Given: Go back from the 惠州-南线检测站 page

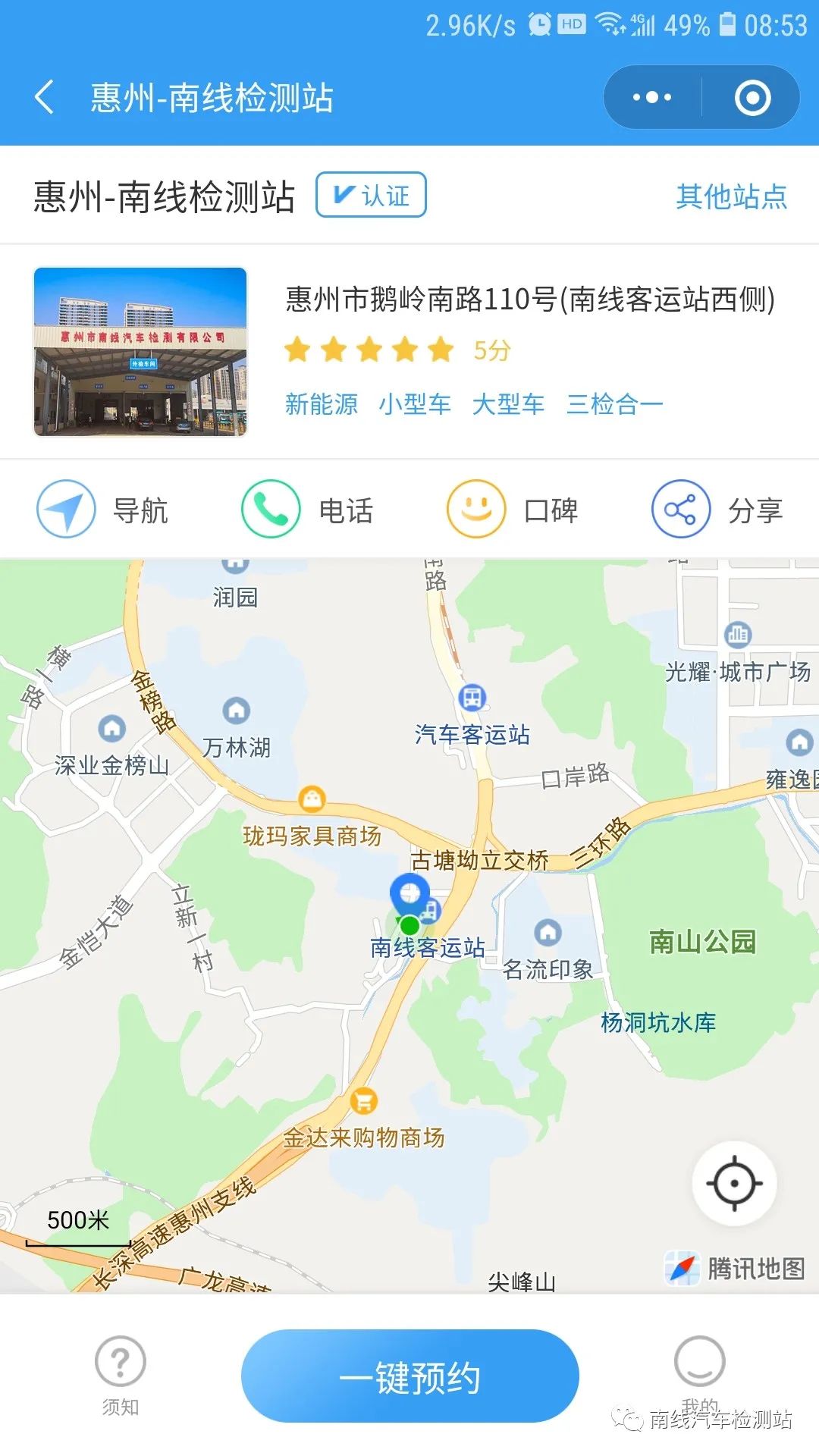Looking at the screenshot, I should tap(44, 98).
